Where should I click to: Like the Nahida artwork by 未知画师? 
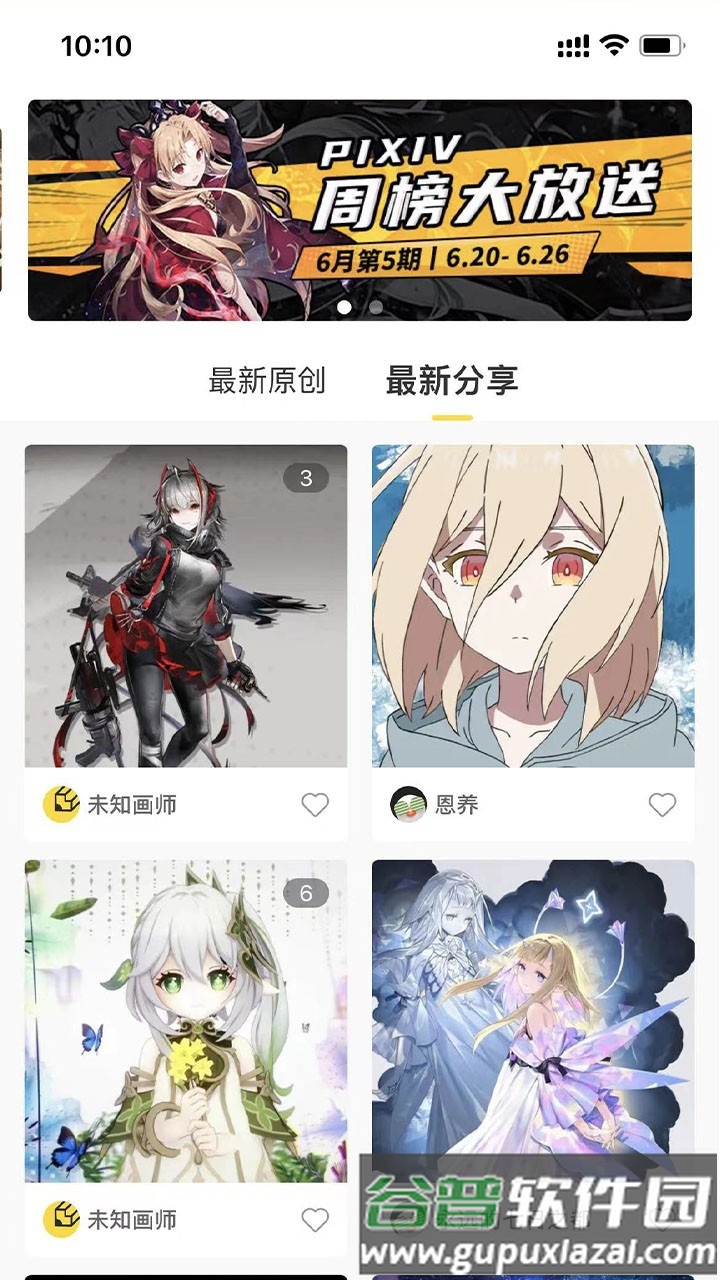tap(316, 1219)
